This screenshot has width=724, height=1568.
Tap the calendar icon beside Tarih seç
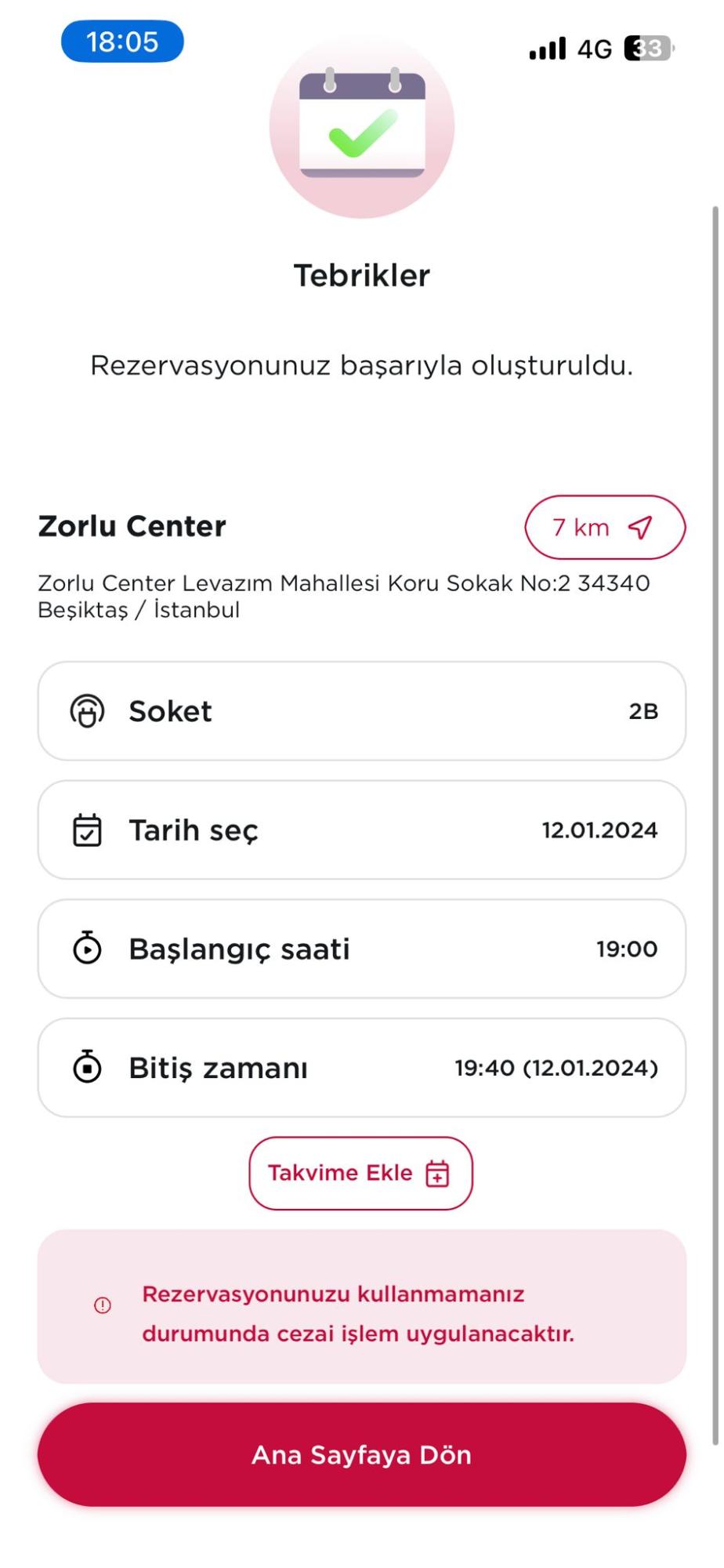pos(88,830)
